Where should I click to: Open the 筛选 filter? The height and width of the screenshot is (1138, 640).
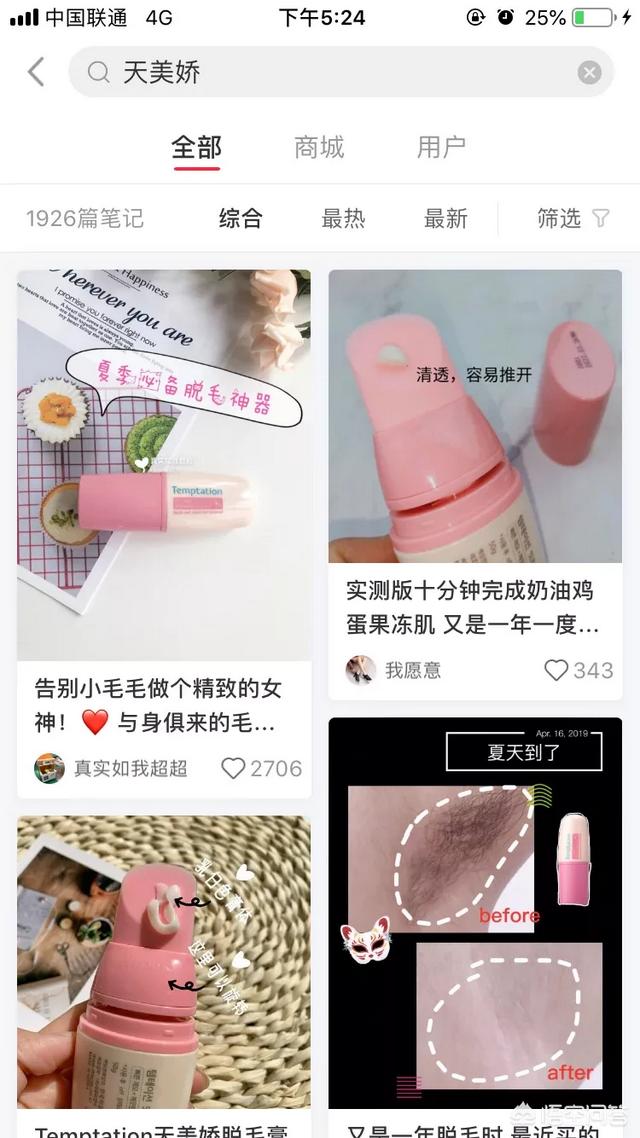(x=573, y=218)
